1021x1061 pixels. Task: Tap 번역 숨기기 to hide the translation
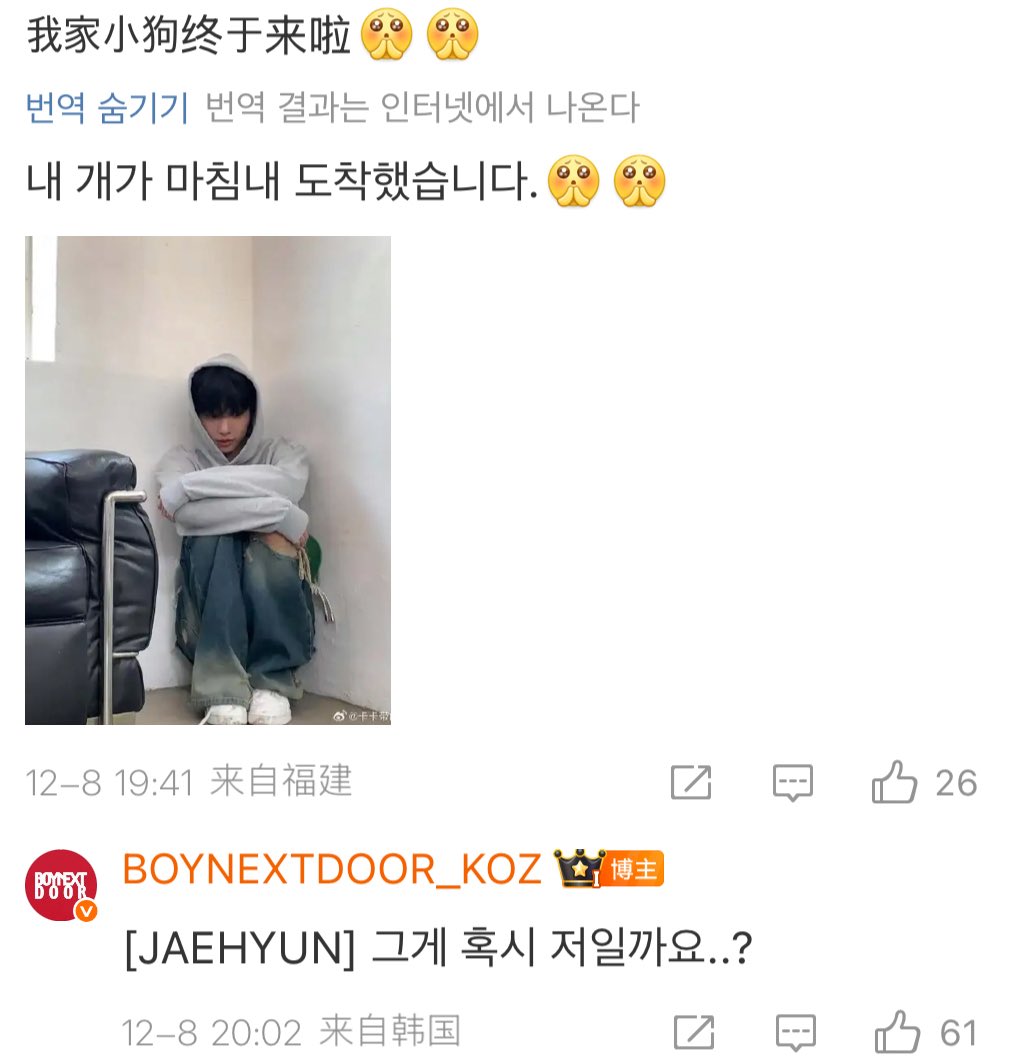click(x=107, y=107)
